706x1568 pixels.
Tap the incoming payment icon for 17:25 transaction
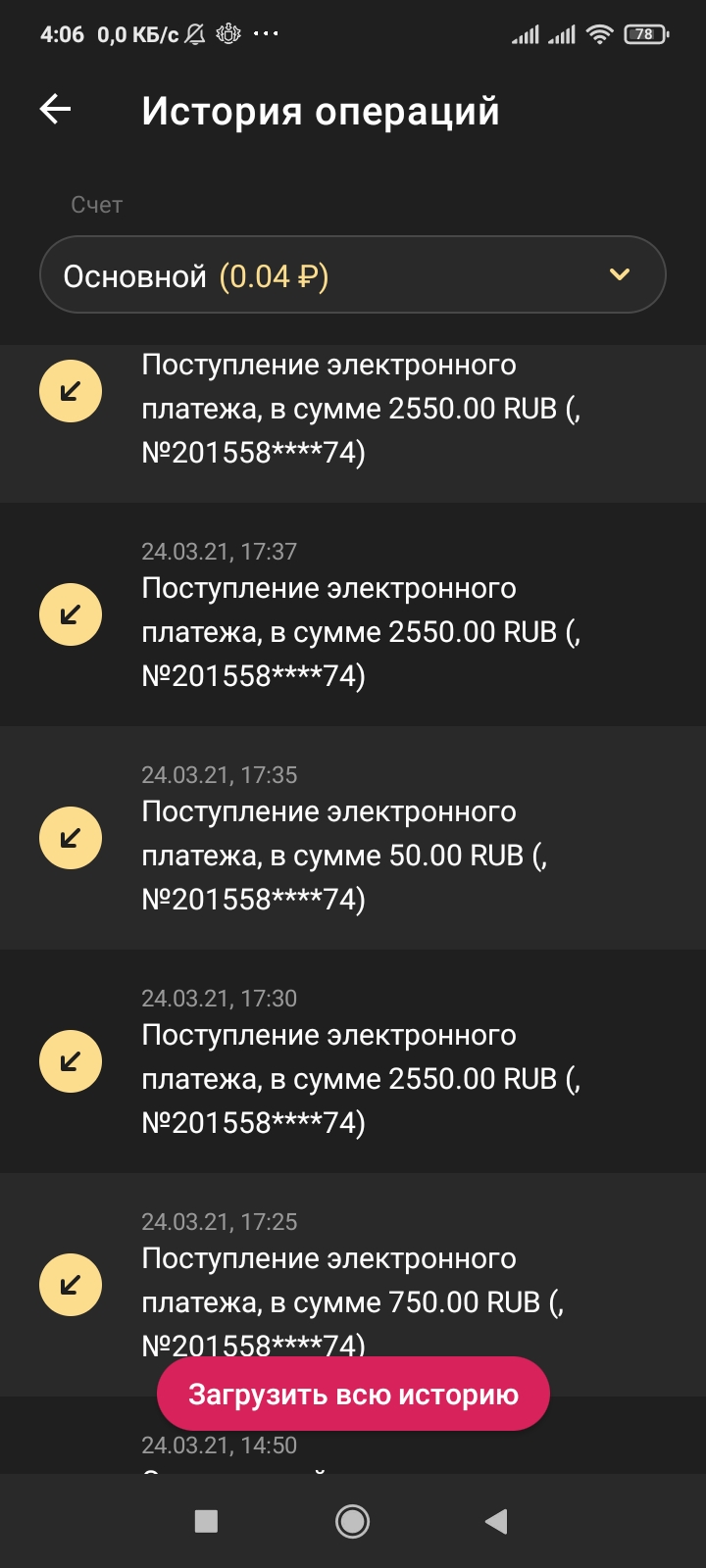point(70,1284)
